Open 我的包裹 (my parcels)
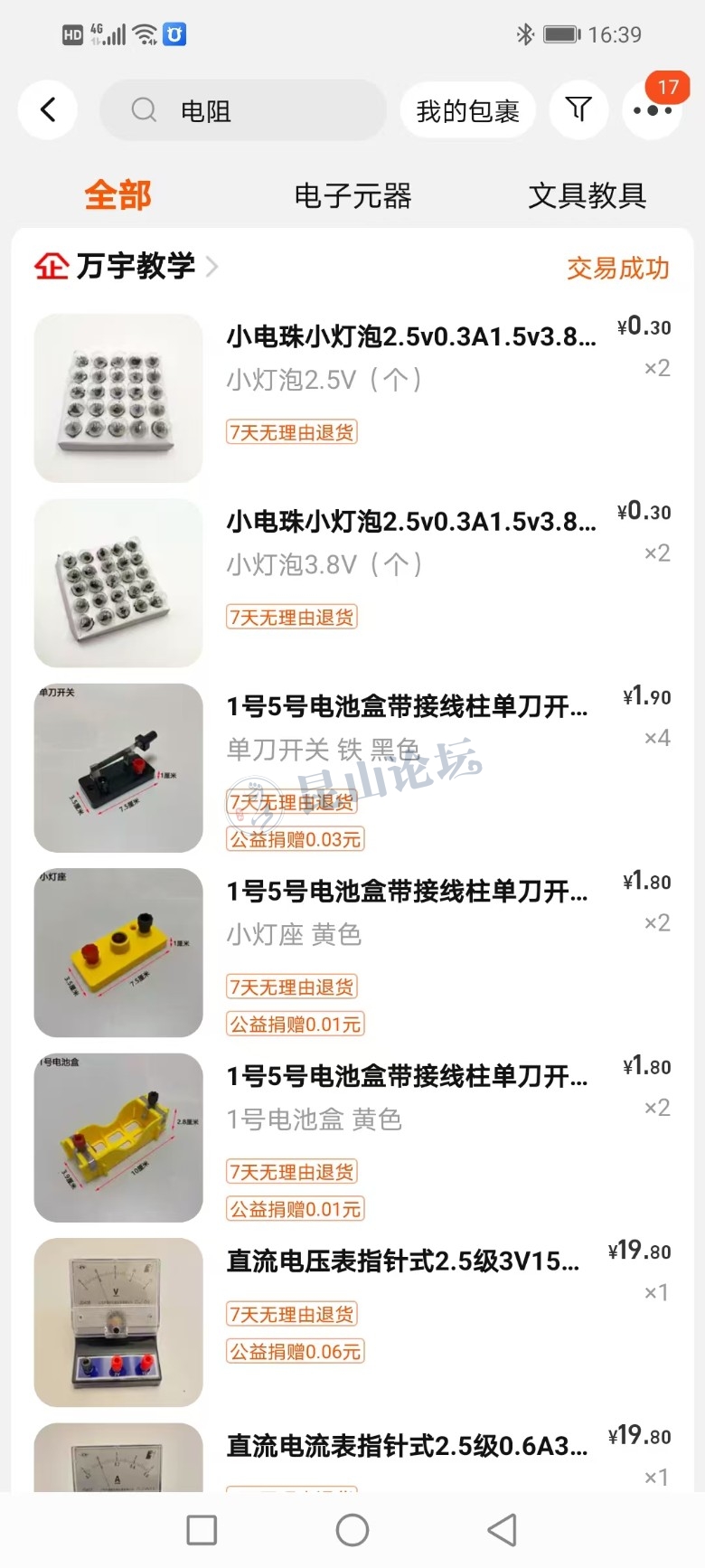705x1568 pixels. click(x=467, y=110)
